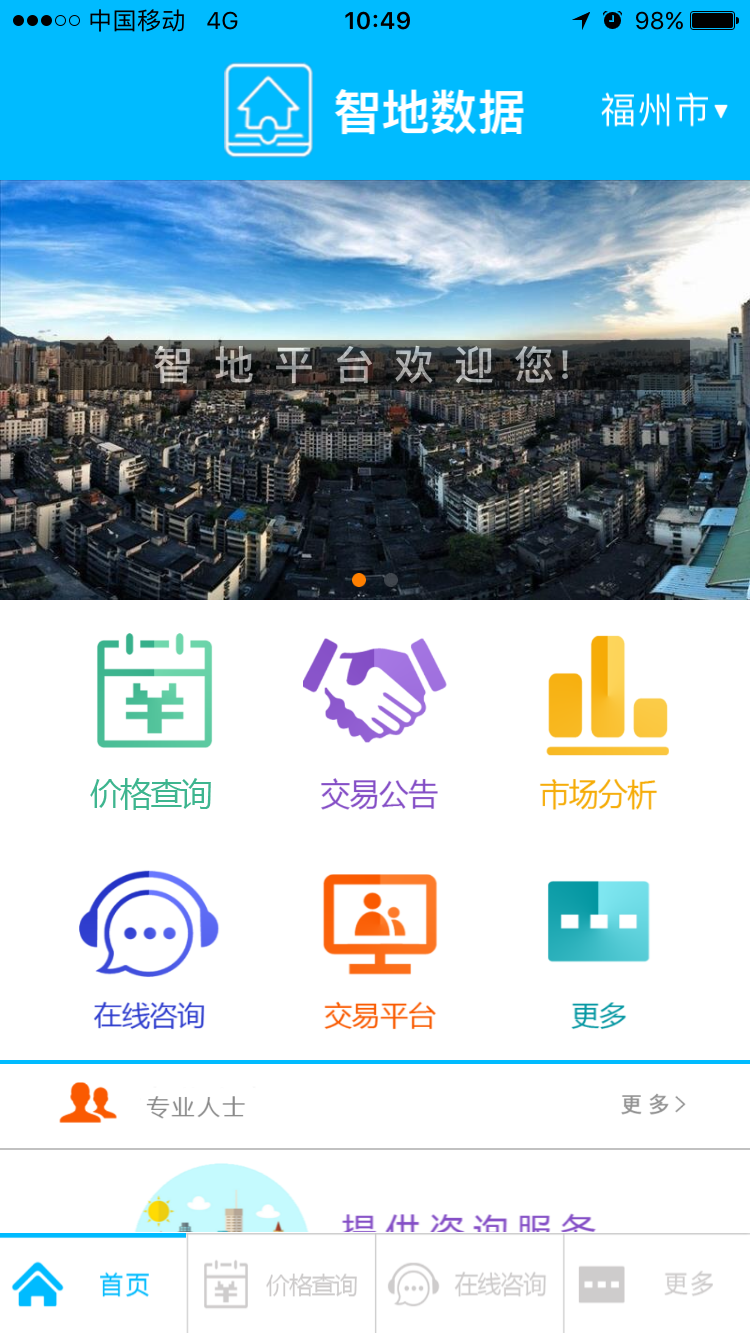Select the second banner page dot

tap(391, 580)
